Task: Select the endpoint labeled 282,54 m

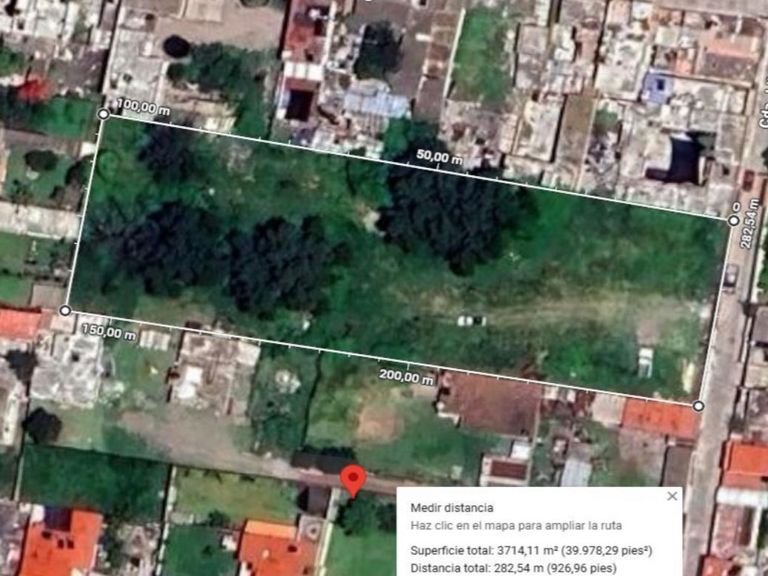Action: (734, 220)
